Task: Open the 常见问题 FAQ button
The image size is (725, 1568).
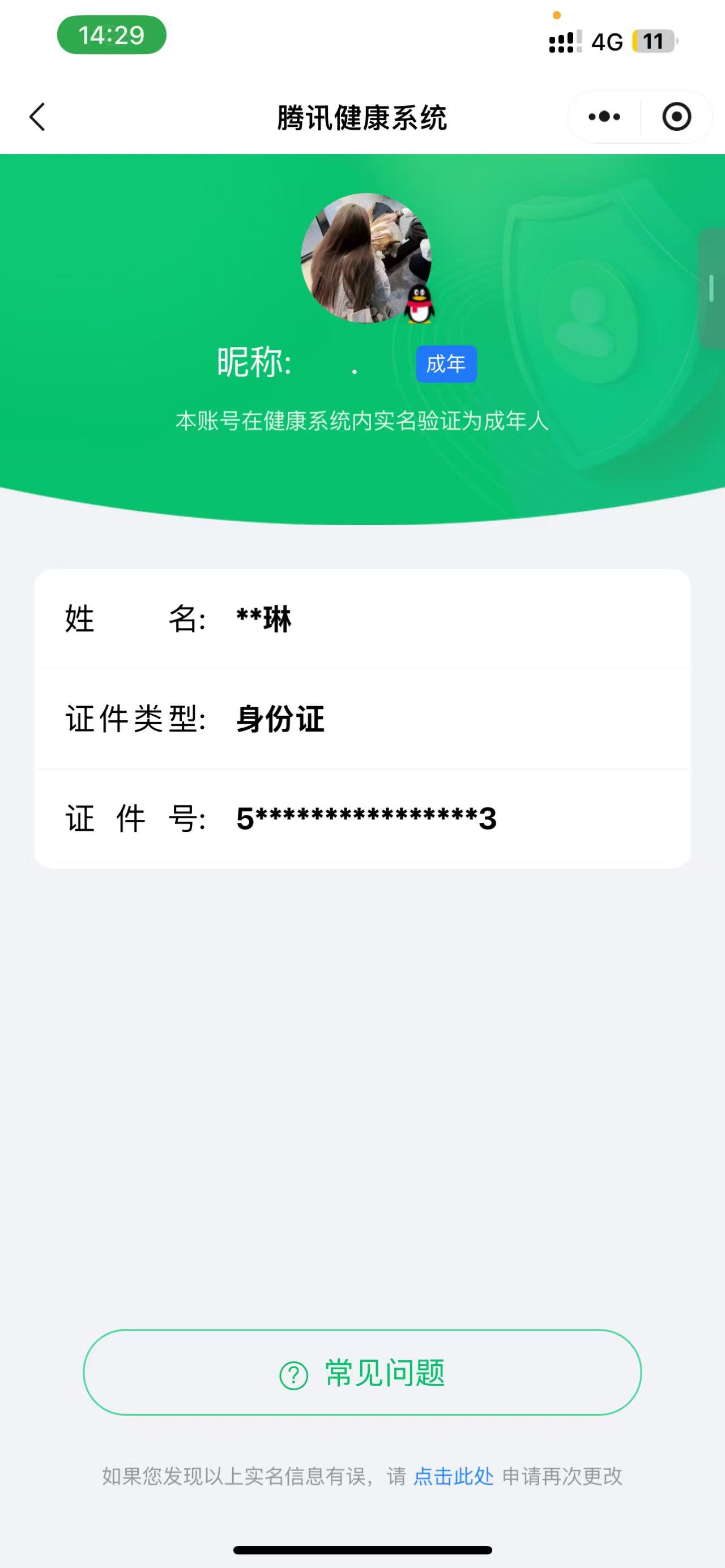Action: click(x=362, y=1373)
